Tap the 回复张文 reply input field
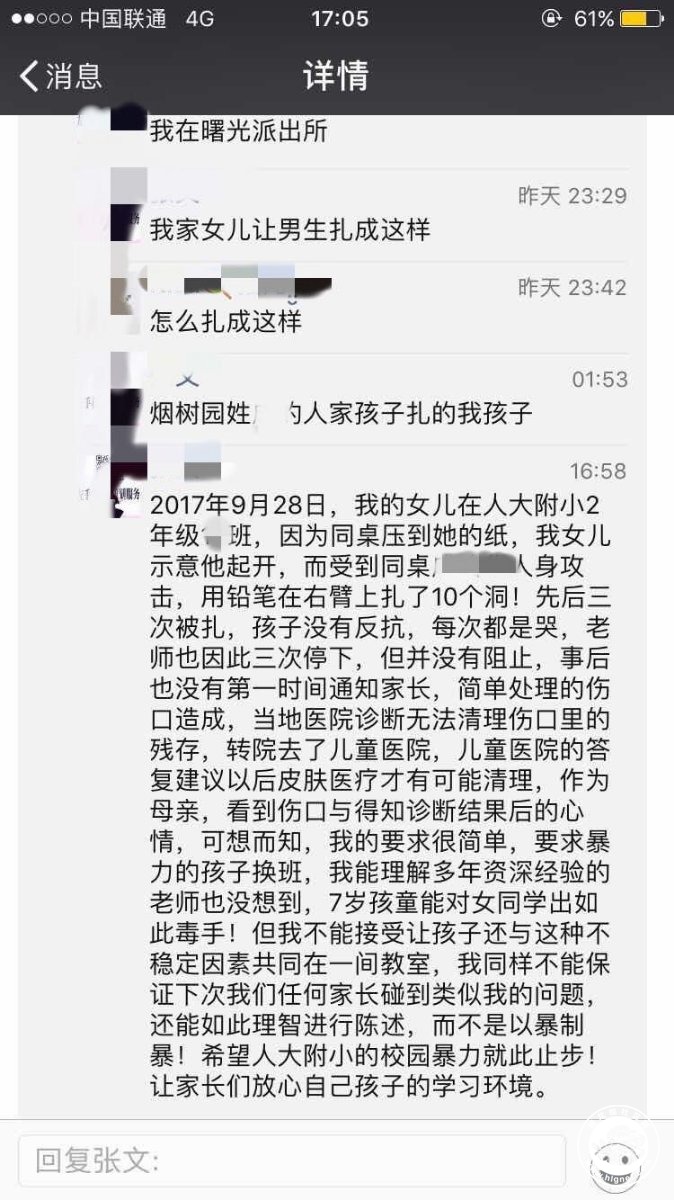 [292, 1160]
